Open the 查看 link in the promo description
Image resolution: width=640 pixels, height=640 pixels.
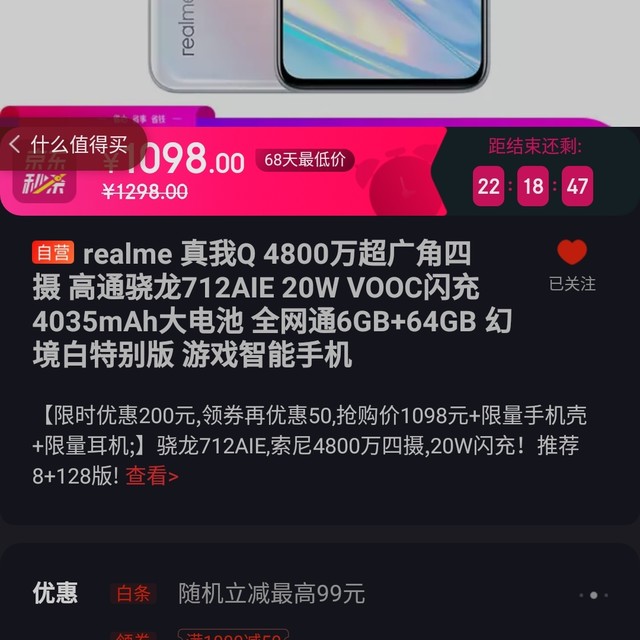[x=152, y=476]
